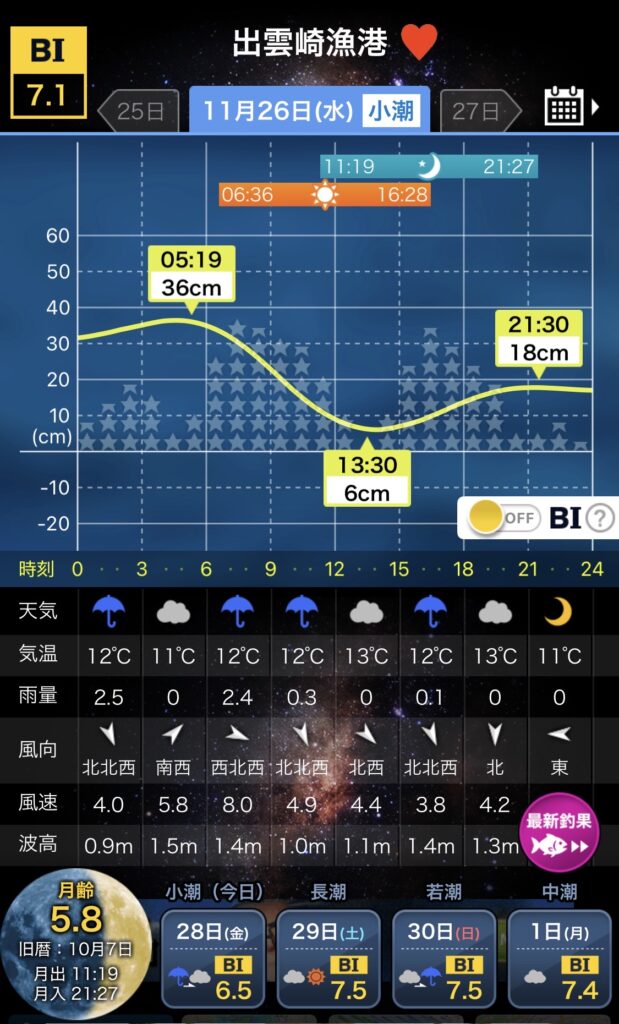Open forecast card for 1日(月)
This screenshot has width=619, height=1024.
(559, 958)
